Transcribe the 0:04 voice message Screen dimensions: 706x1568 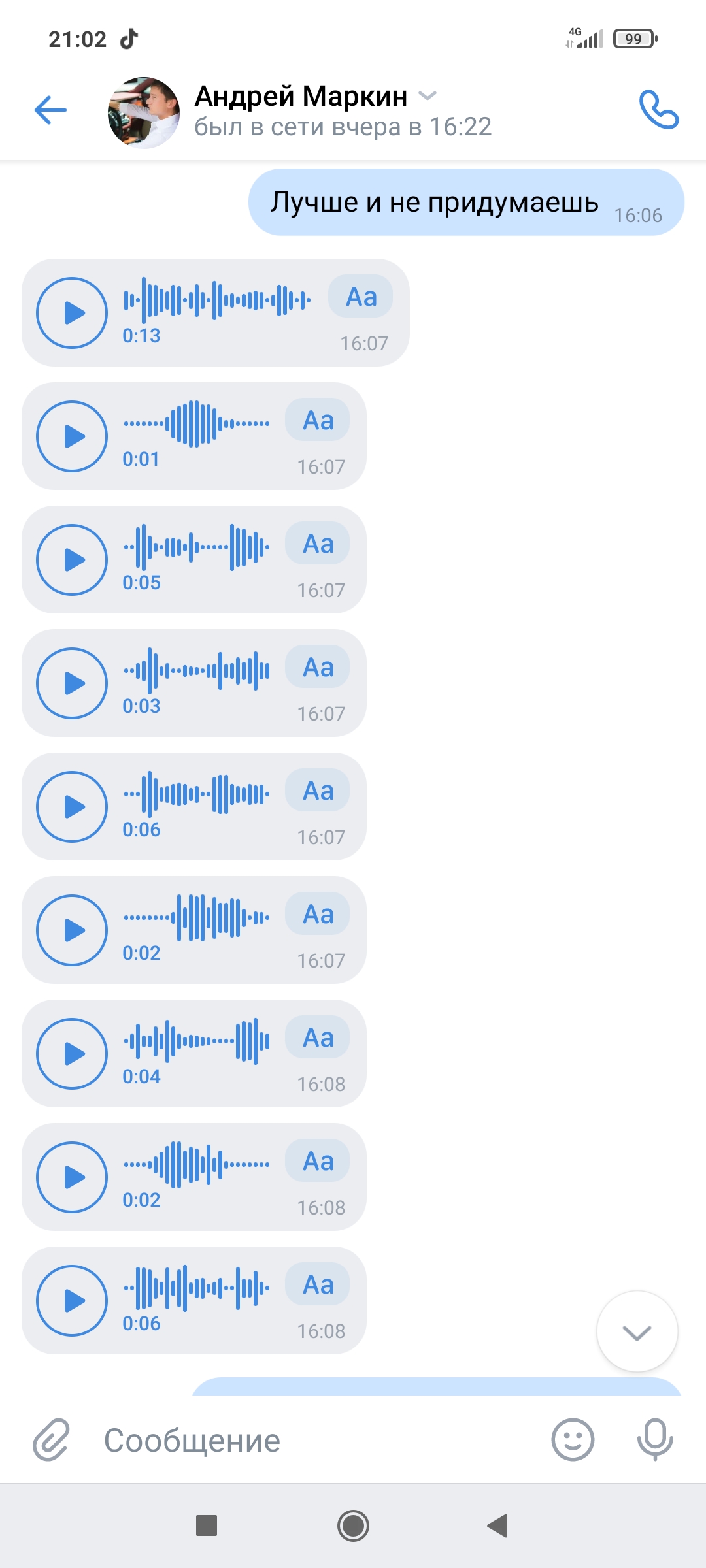coord(318,1037)
